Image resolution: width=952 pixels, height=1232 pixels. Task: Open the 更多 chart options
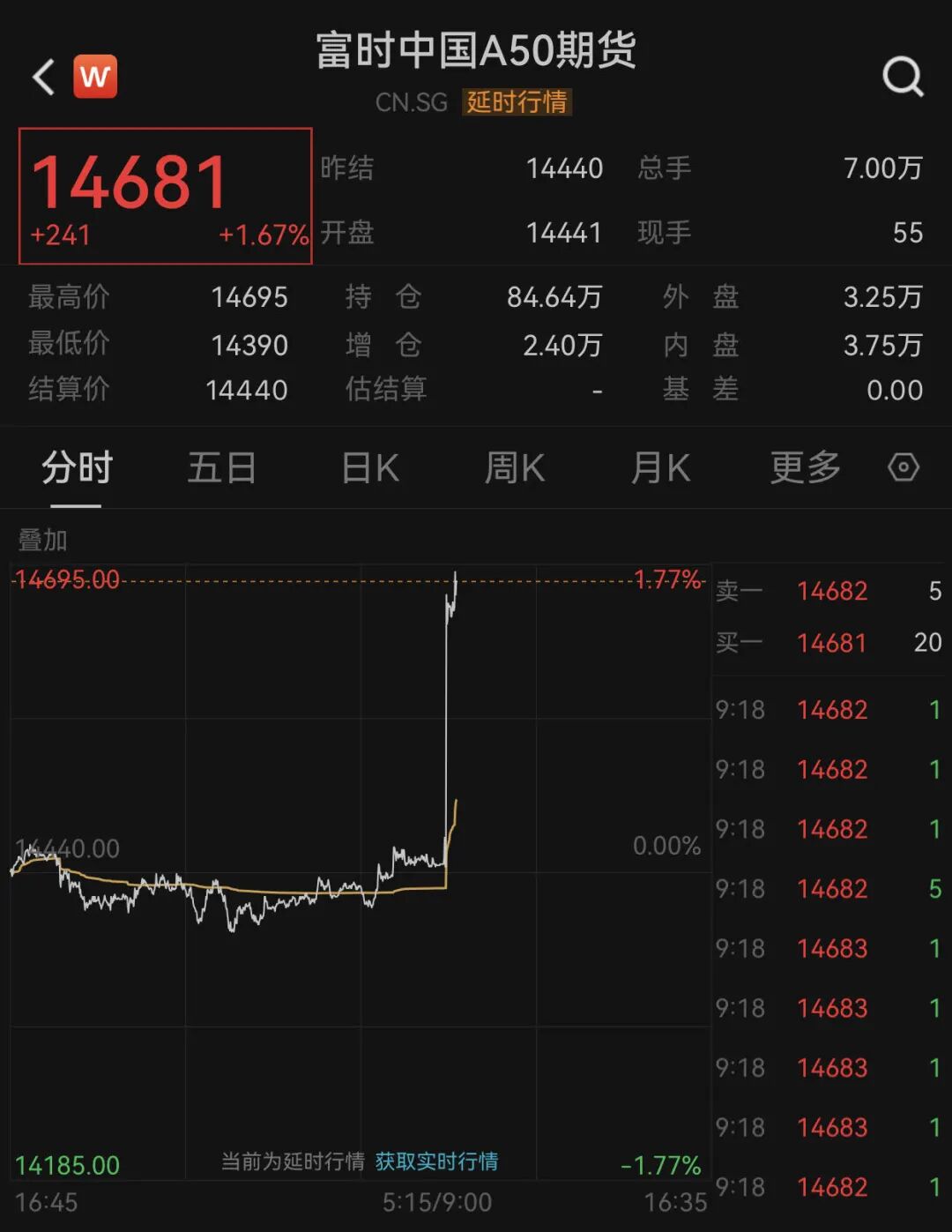point(805,467)
